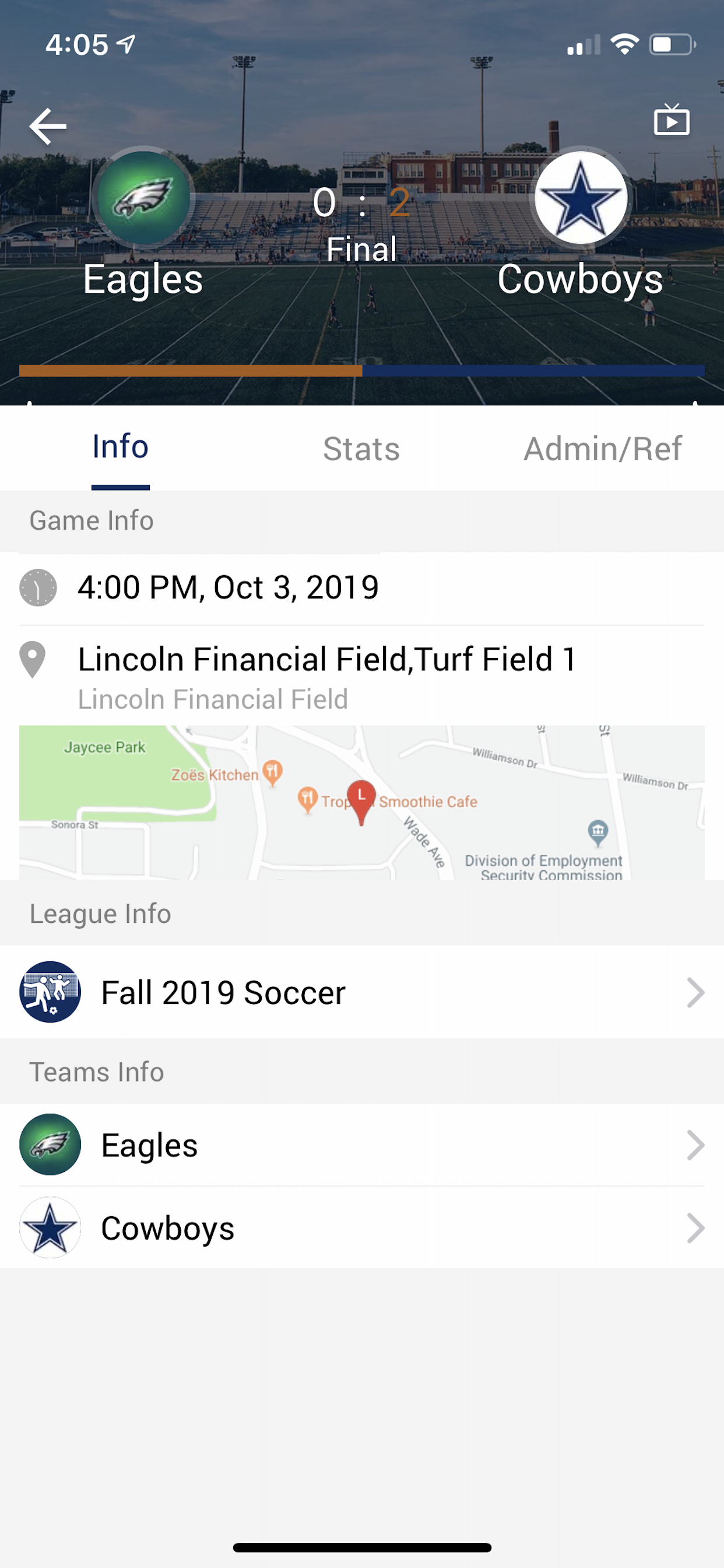Tap the Lincoln Financial Field location row
The height and width of the screenshot is (1568, 724).
click(x=362, y=675)
